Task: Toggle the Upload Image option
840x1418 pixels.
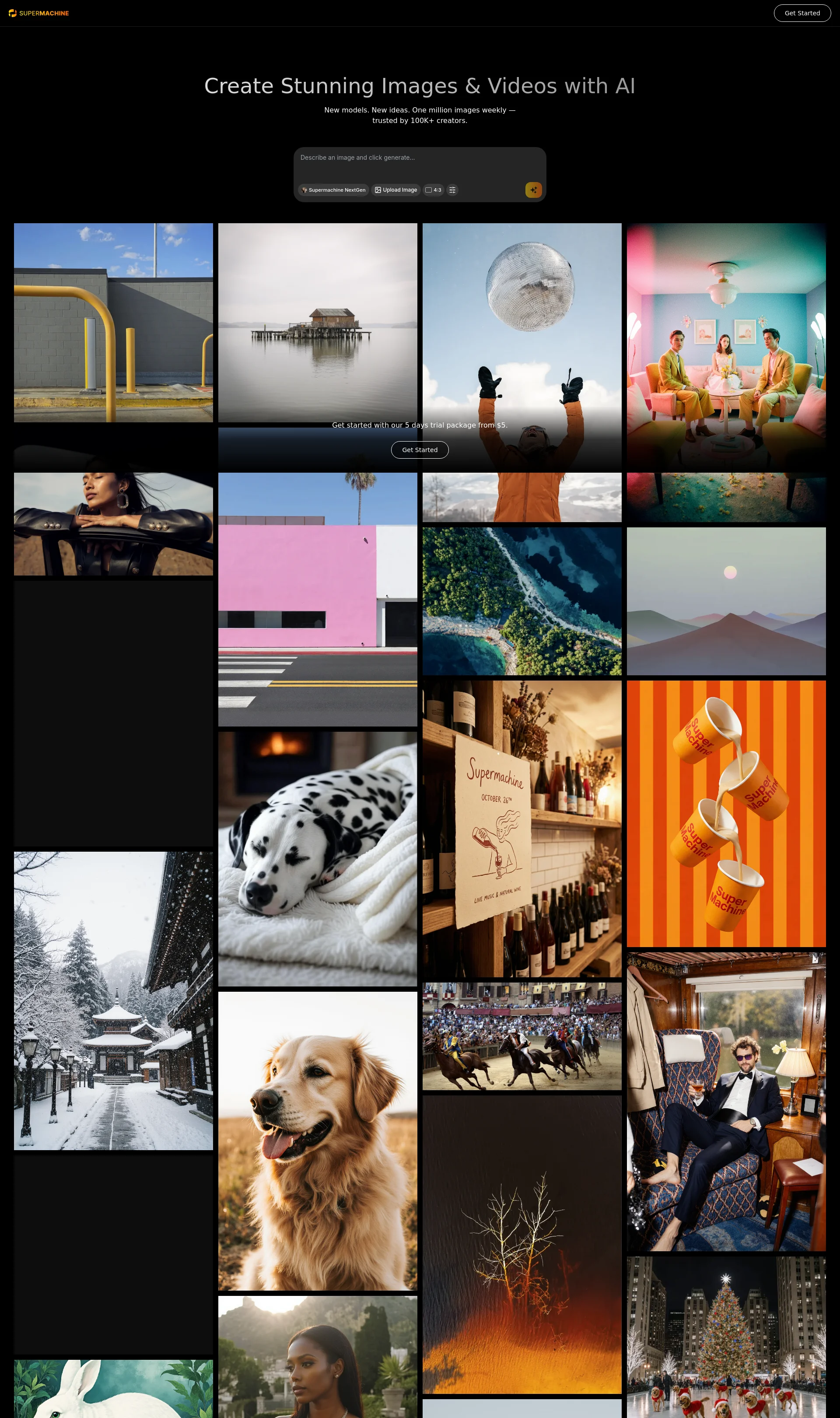Action: pos(396,190)
